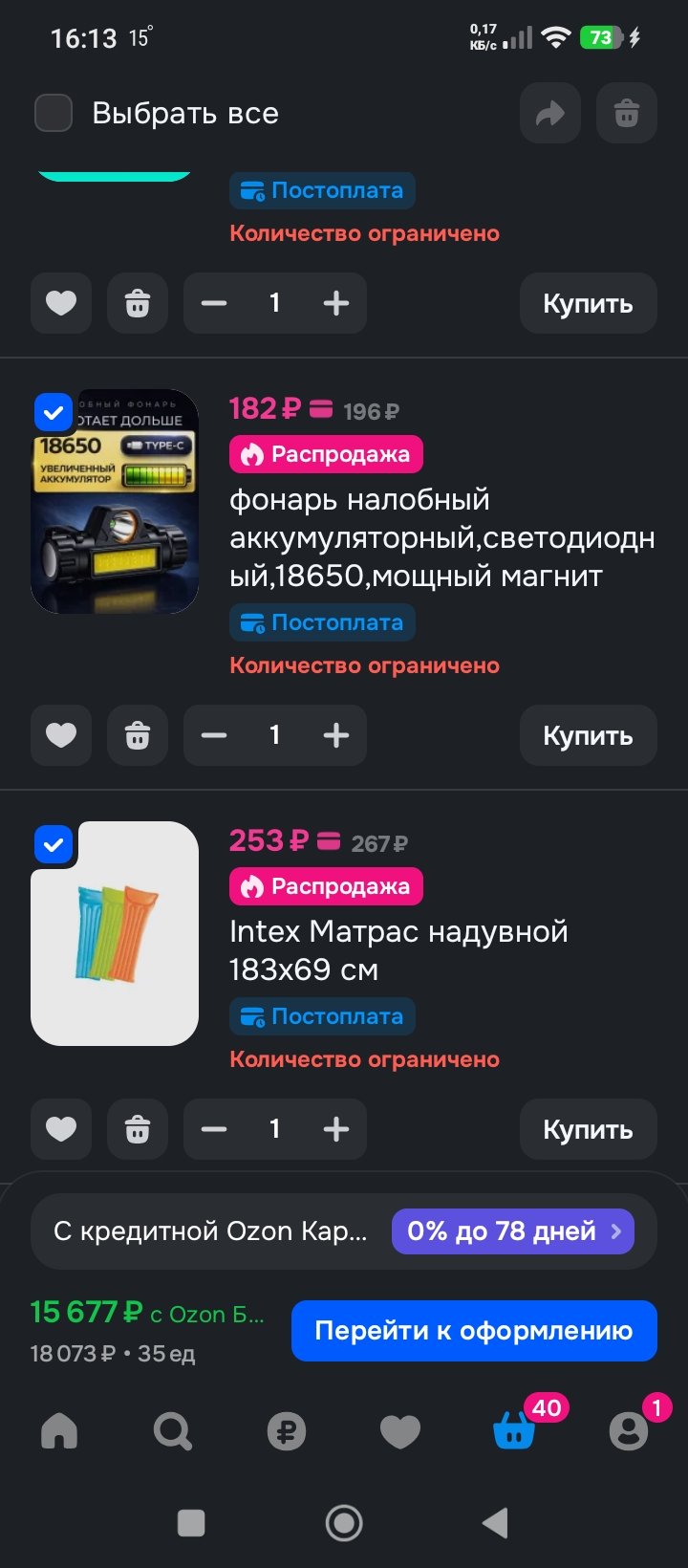Increase quantity of фонарь налобный
The height and width of the screenshot is (1568, 688).
335,735
